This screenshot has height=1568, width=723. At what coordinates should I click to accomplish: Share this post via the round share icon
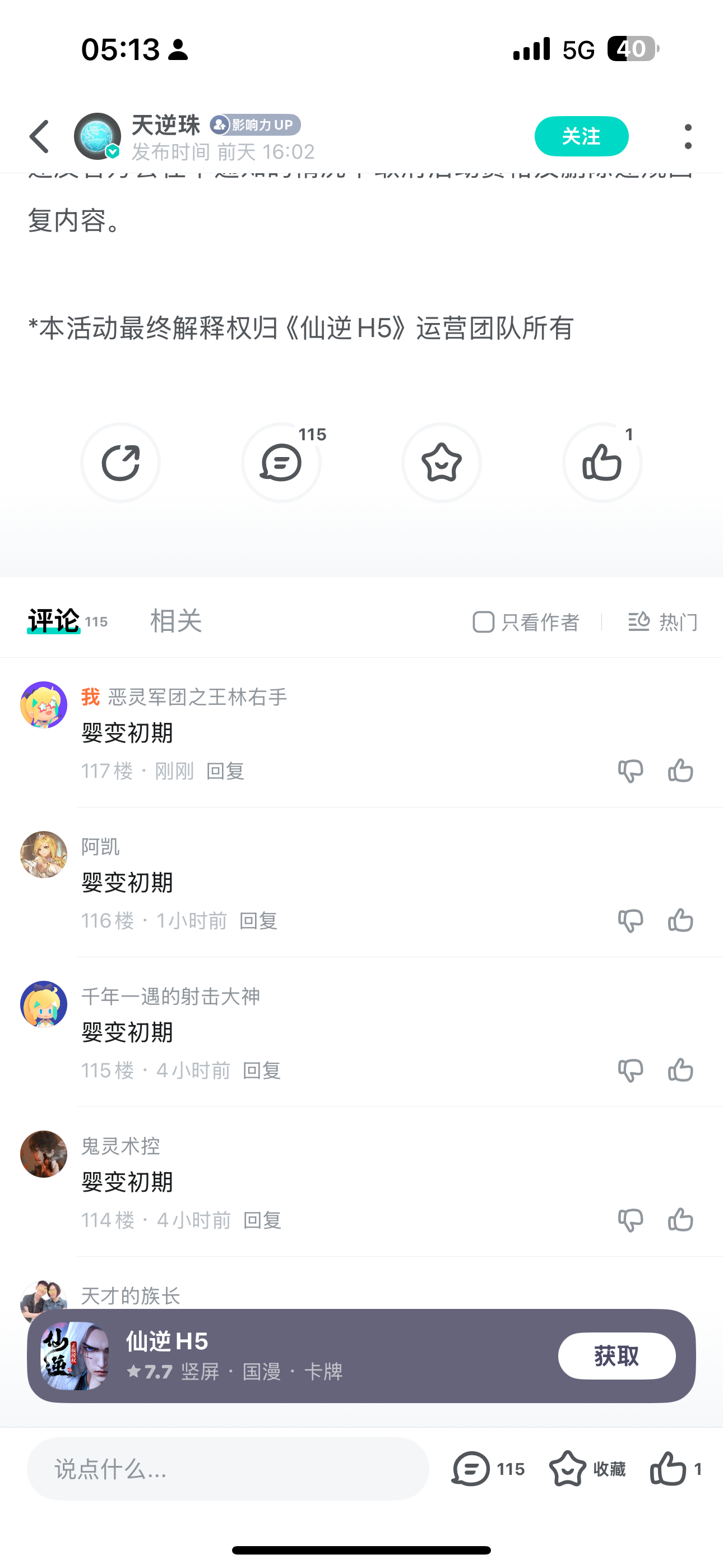point(121,463)
